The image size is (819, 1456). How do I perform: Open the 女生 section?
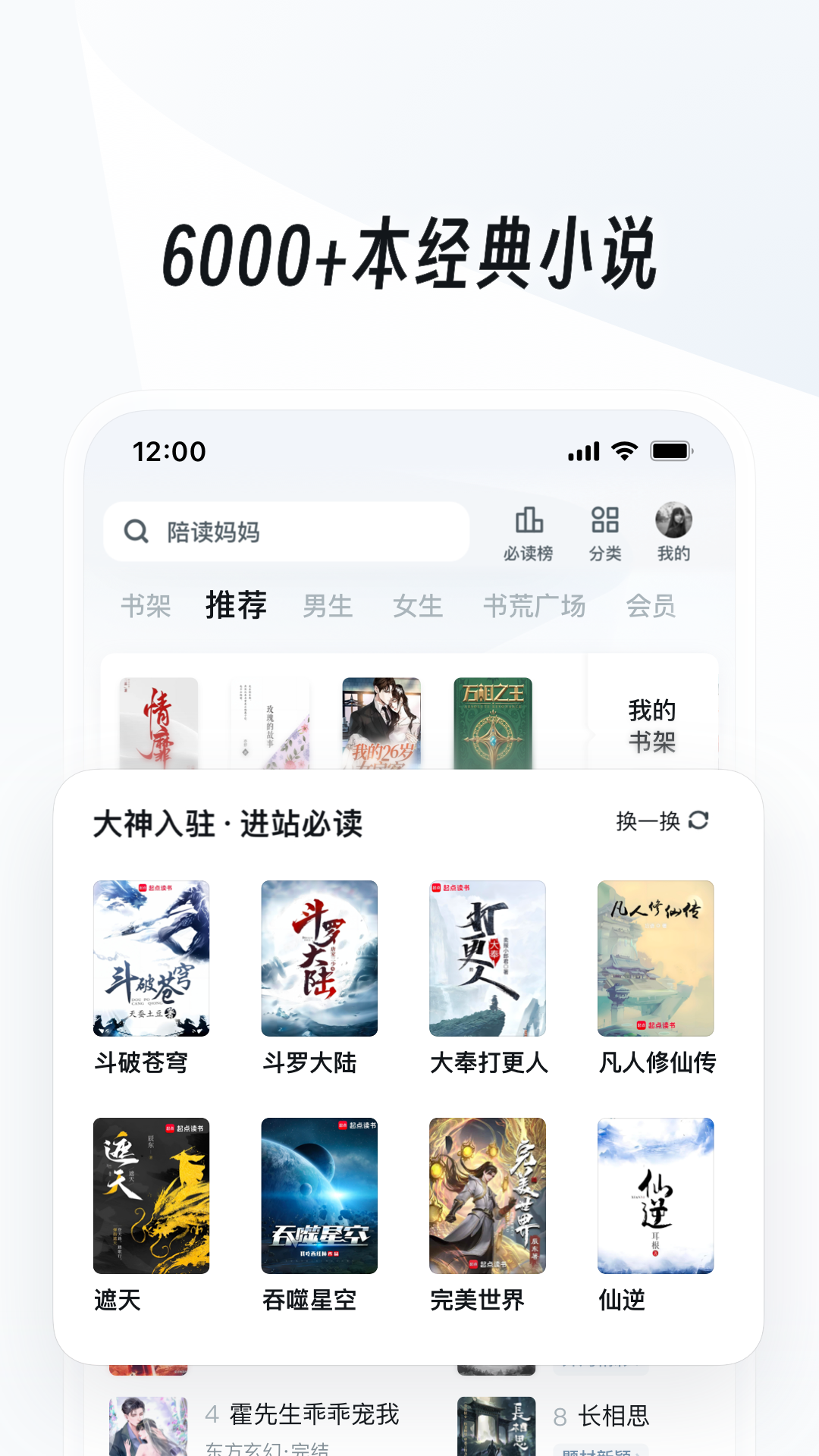[x=419, y=605]
